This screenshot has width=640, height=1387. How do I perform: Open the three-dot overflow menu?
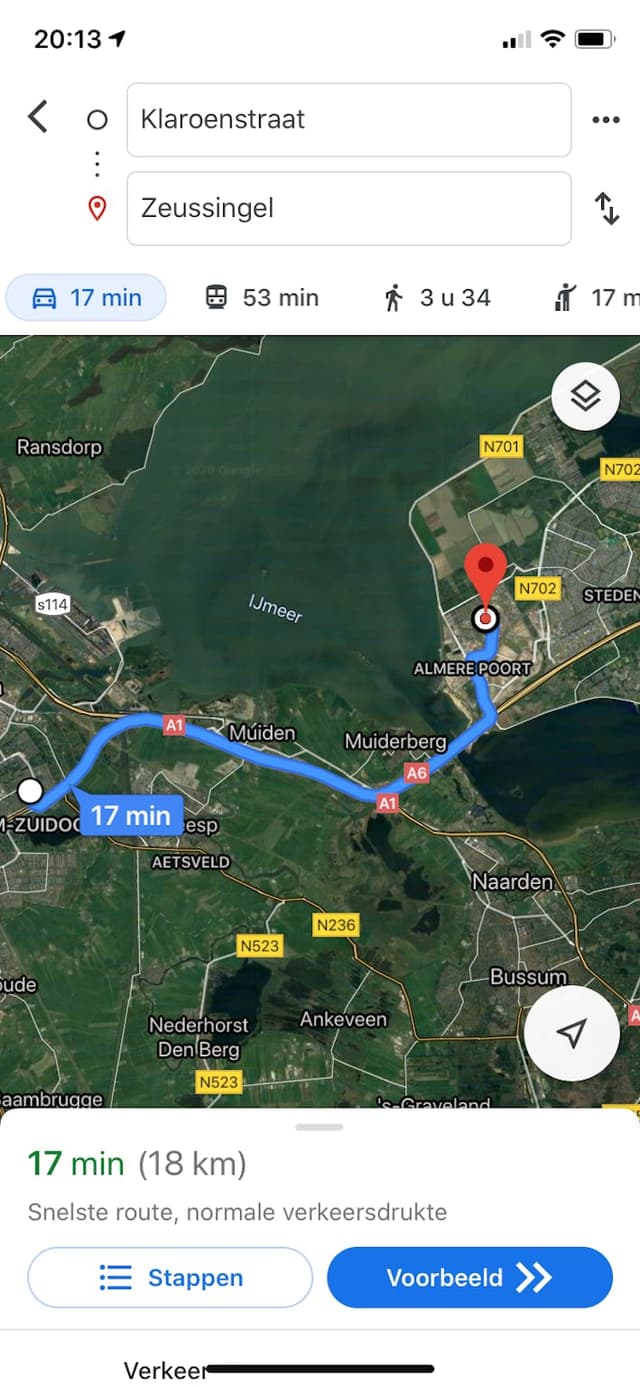(605, 120)
